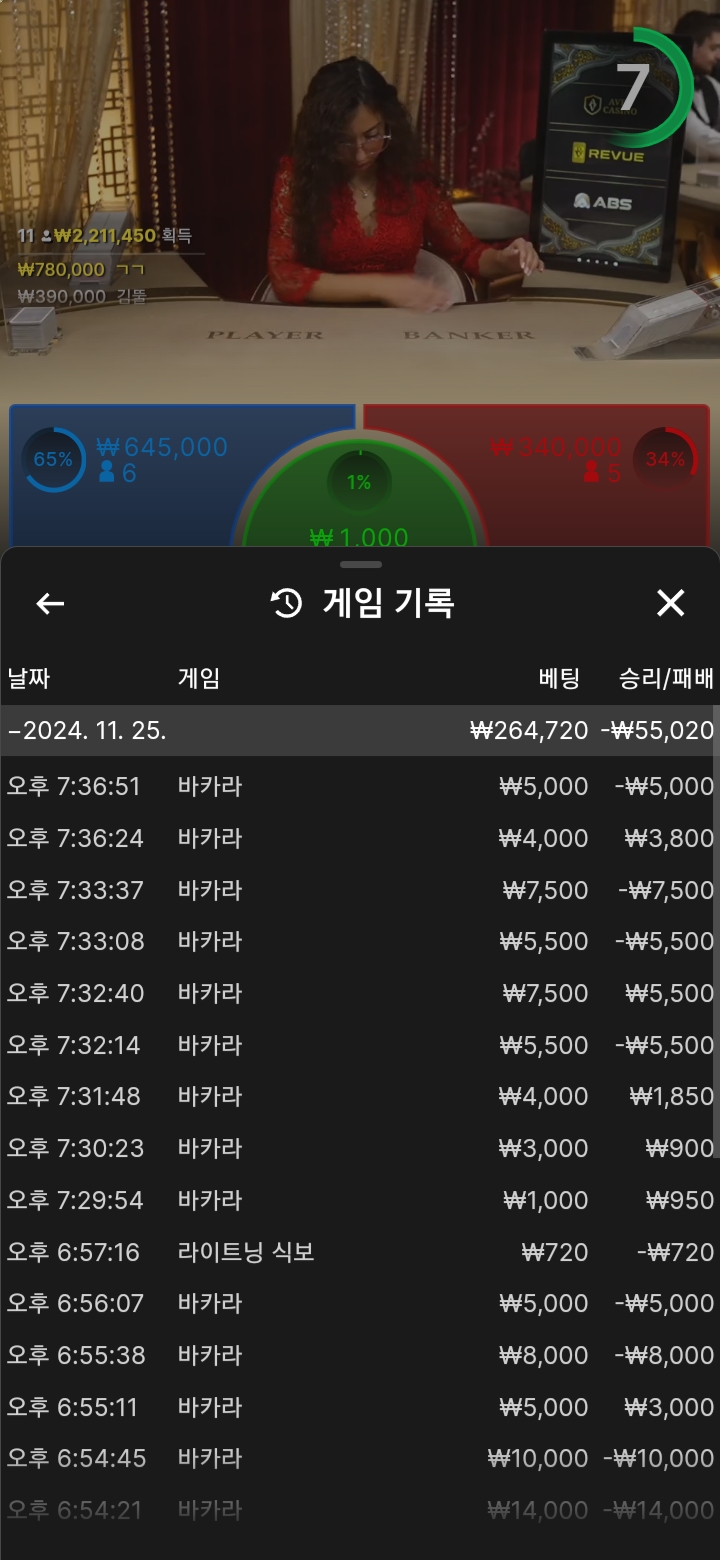Open the 오후 6:54:45 바카라 record

tap(360, 1458)
